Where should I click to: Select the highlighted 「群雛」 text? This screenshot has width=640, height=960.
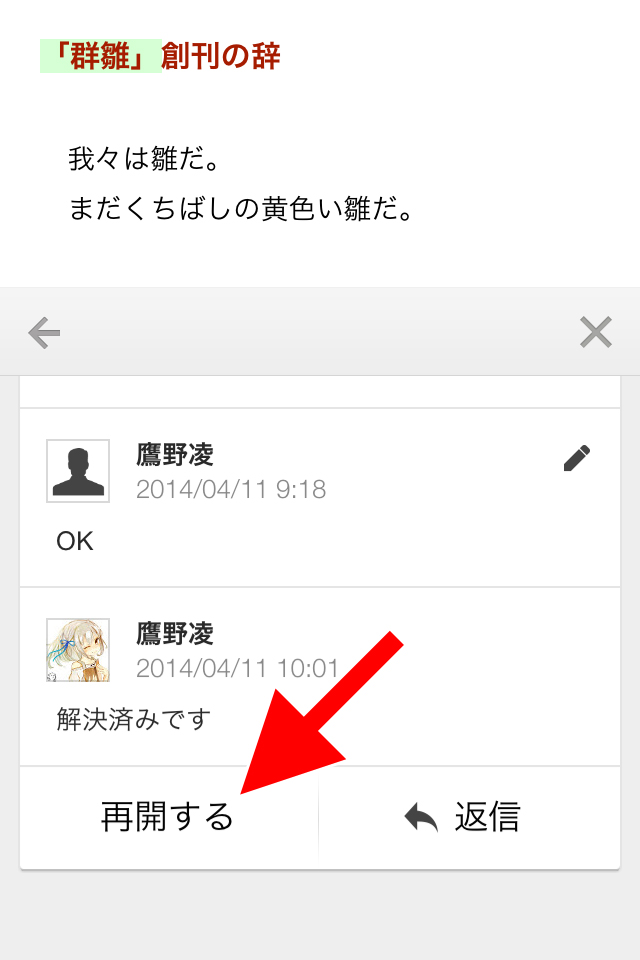pyautogui.click(x=100, y=57)
